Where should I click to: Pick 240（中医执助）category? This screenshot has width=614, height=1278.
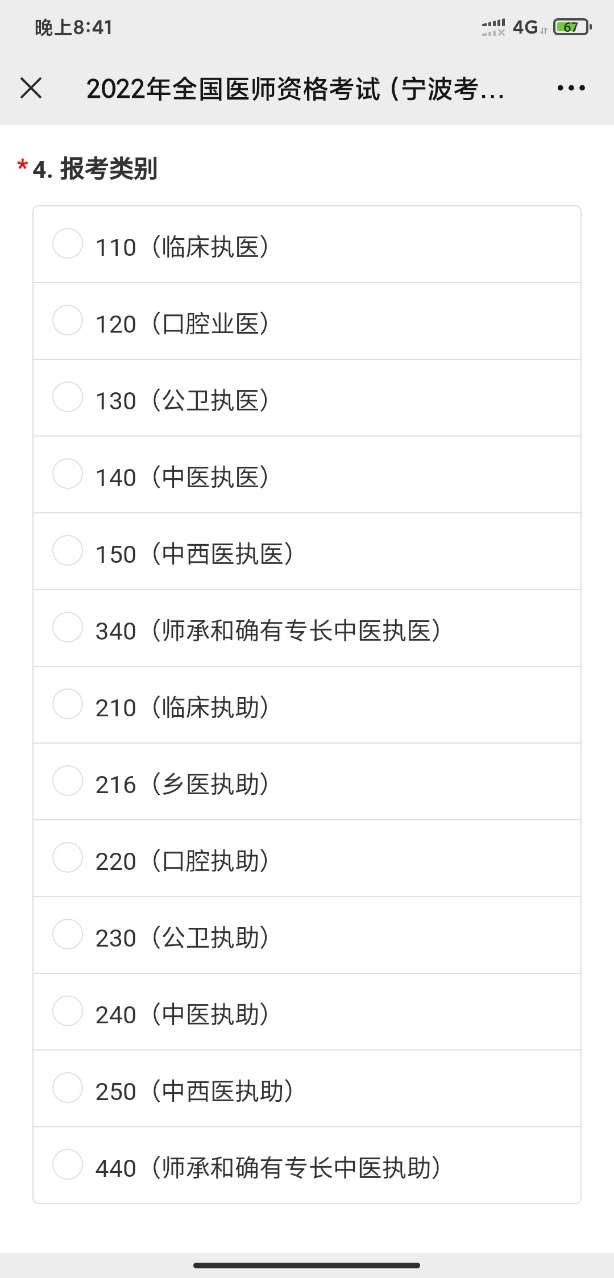[67, 1012]
